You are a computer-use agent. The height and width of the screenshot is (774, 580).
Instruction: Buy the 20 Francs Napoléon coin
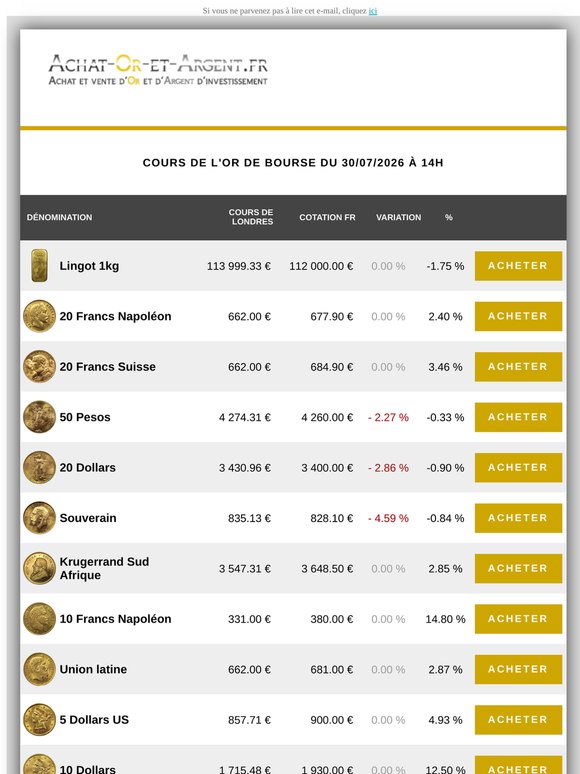[518, 316]
